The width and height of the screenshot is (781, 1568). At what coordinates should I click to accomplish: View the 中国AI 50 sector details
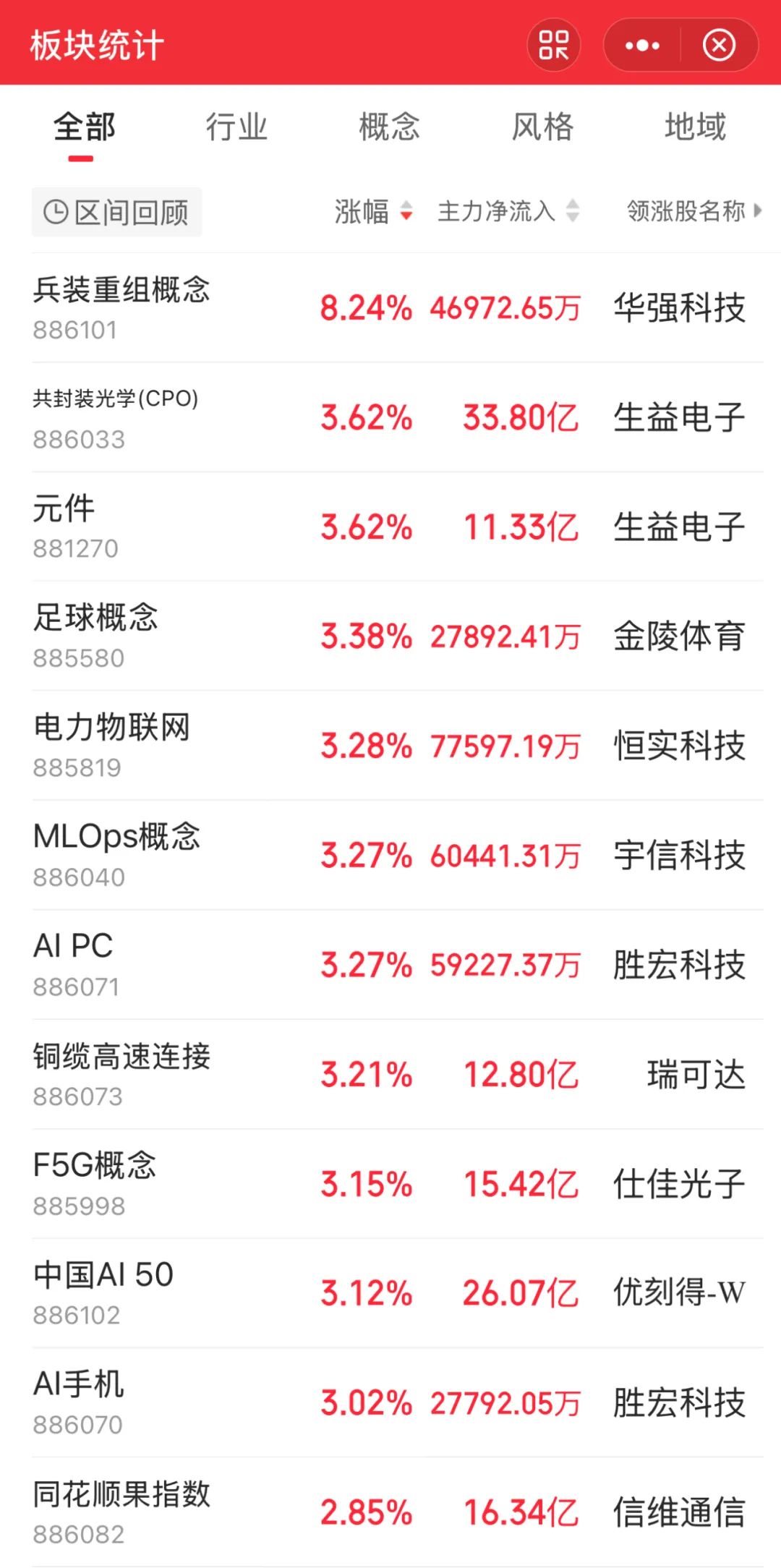pyautogui.click(x=398, y=1293)
